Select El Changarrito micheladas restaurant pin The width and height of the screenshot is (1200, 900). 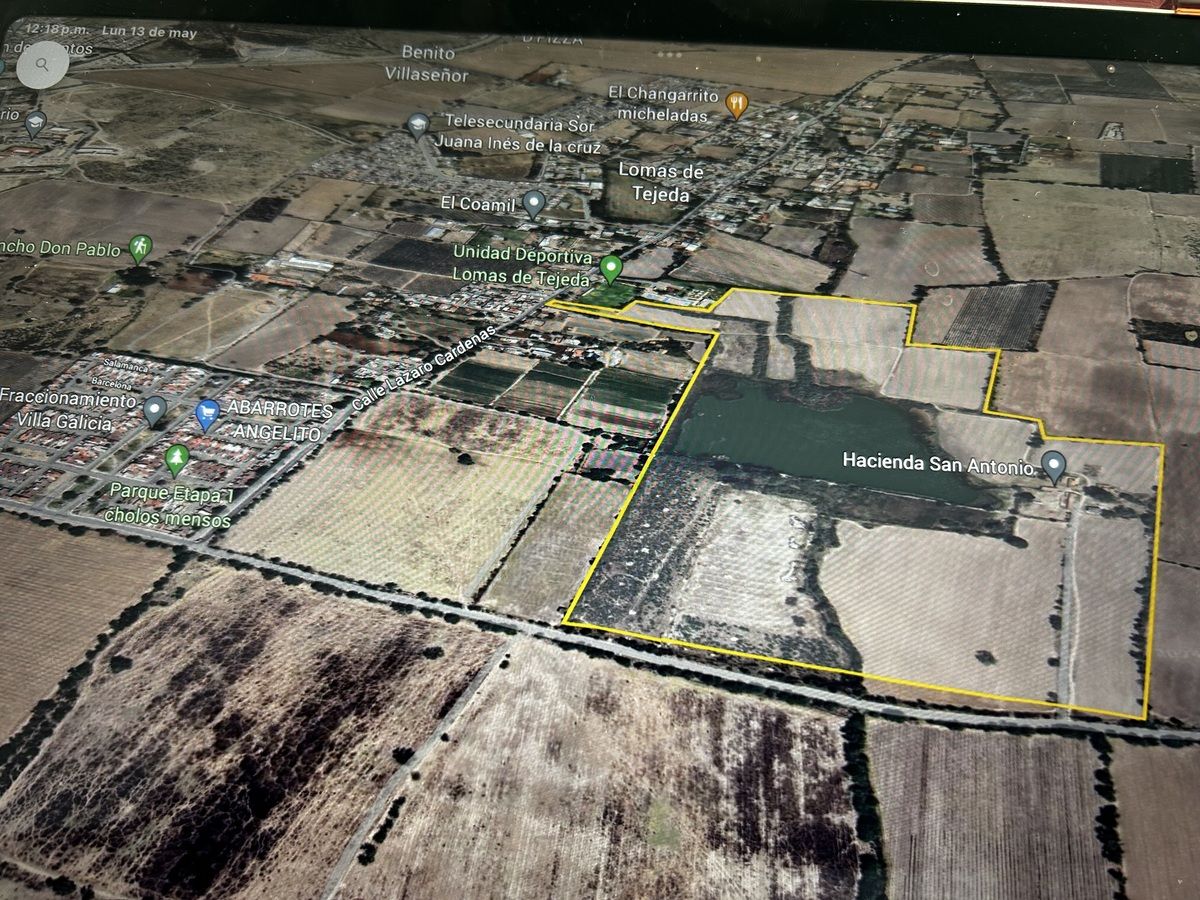click(737, 103)
